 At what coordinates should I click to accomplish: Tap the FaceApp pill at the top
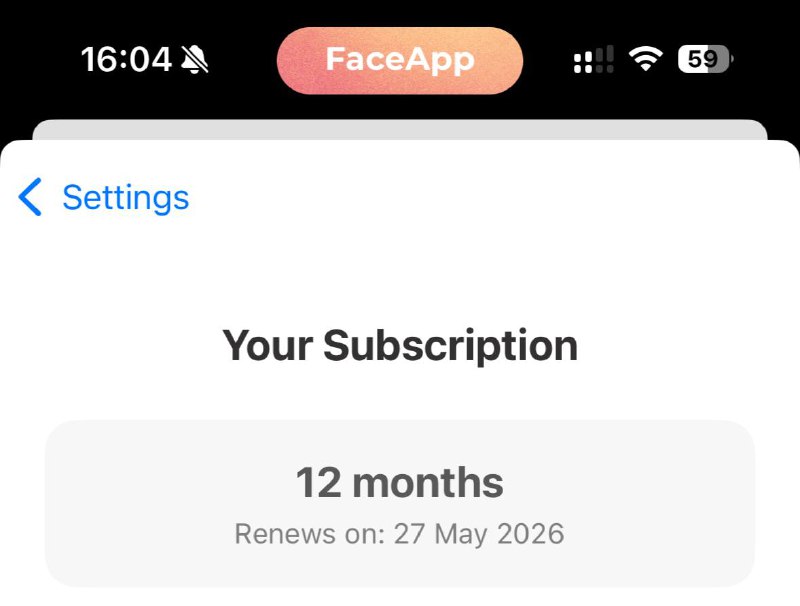point(400,60)
